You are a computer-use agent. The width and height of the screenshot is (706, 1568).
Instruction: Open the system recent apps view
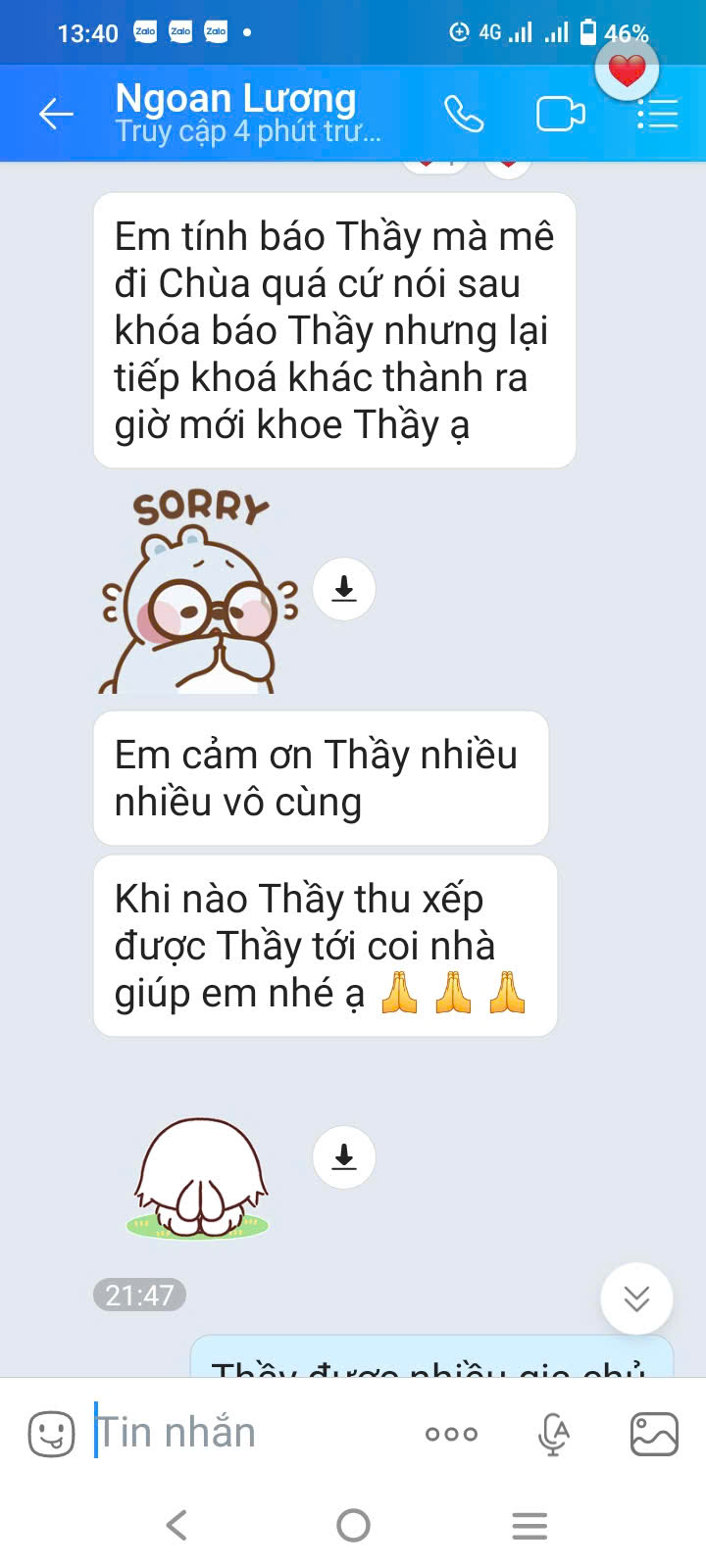click(x=529, y=1525)
